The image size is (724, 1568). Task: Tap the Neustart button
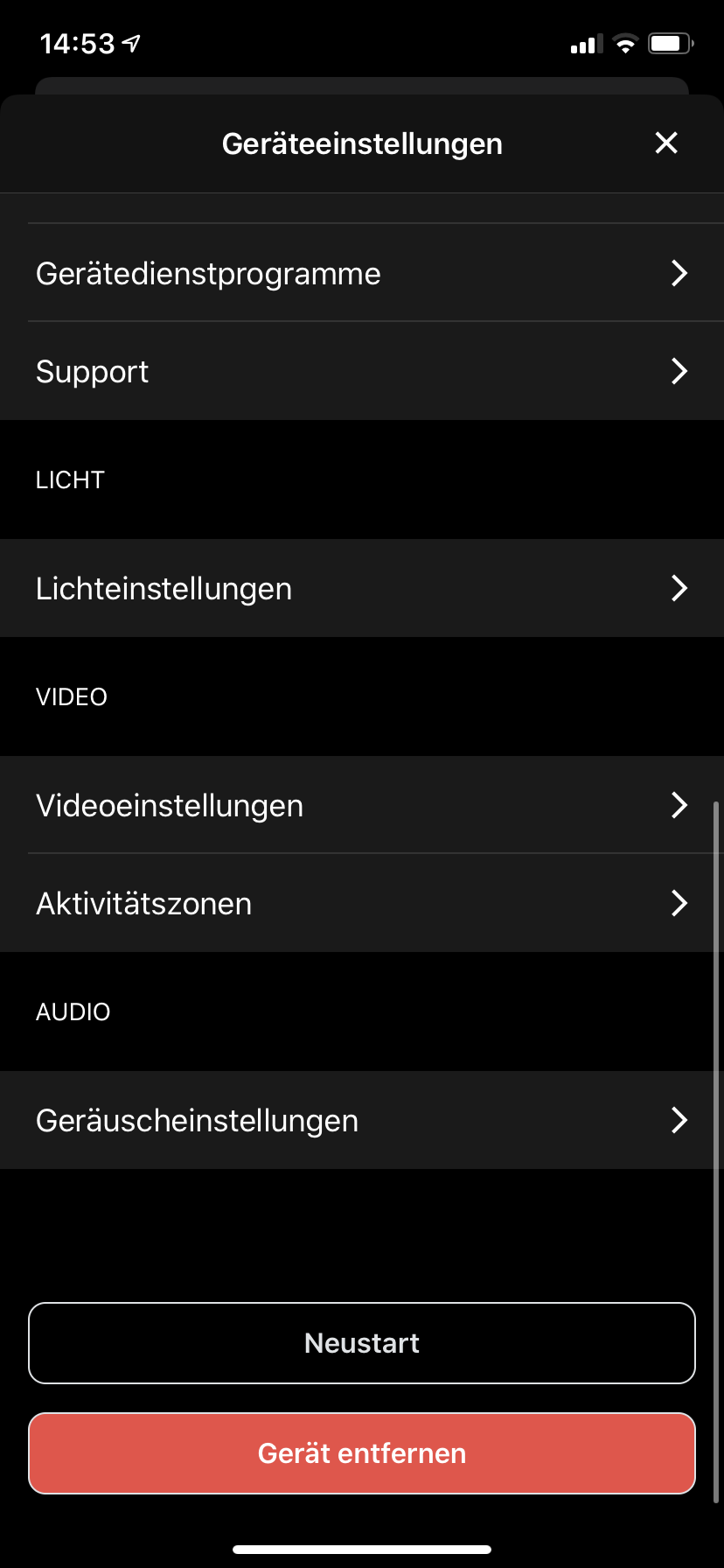(362, 1343)
